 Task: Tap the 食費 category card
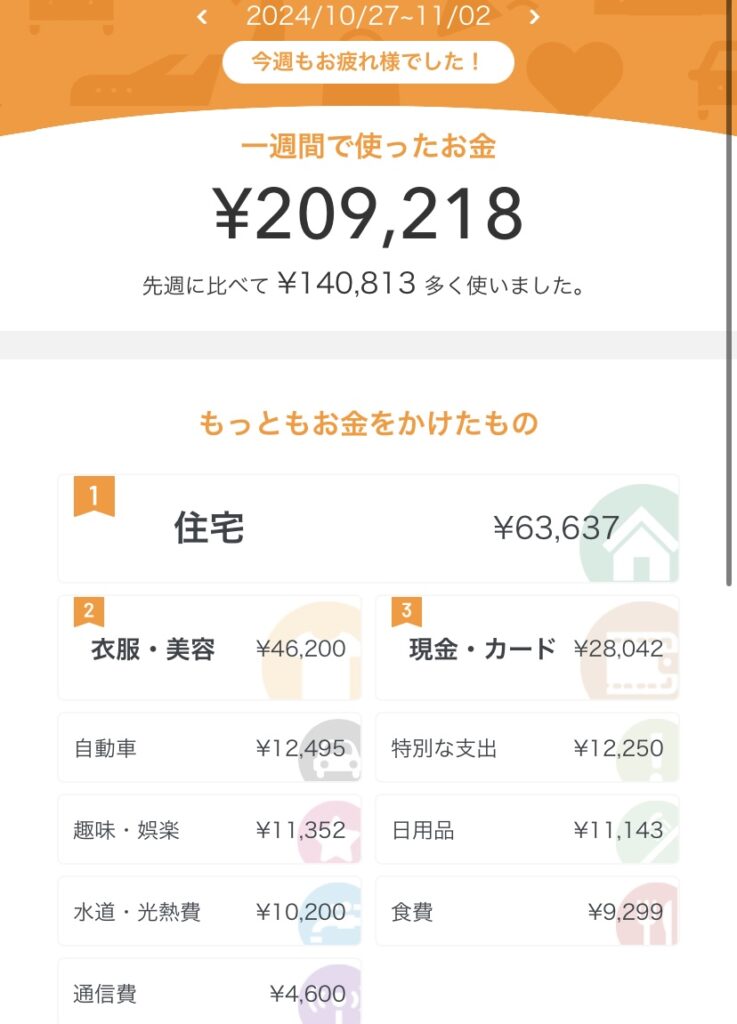pos(527,912)
